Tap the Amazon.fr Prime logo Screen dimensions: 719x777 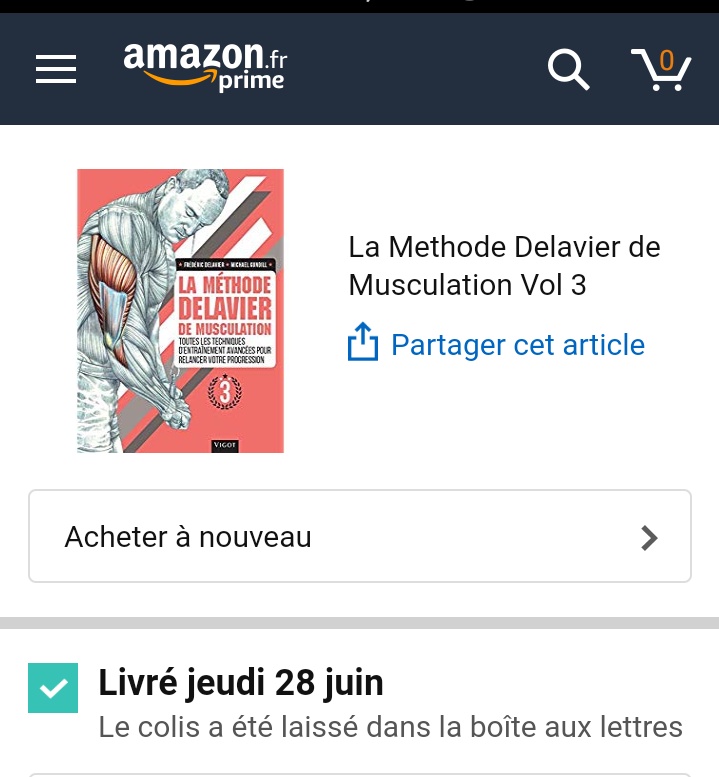point(205,67)
